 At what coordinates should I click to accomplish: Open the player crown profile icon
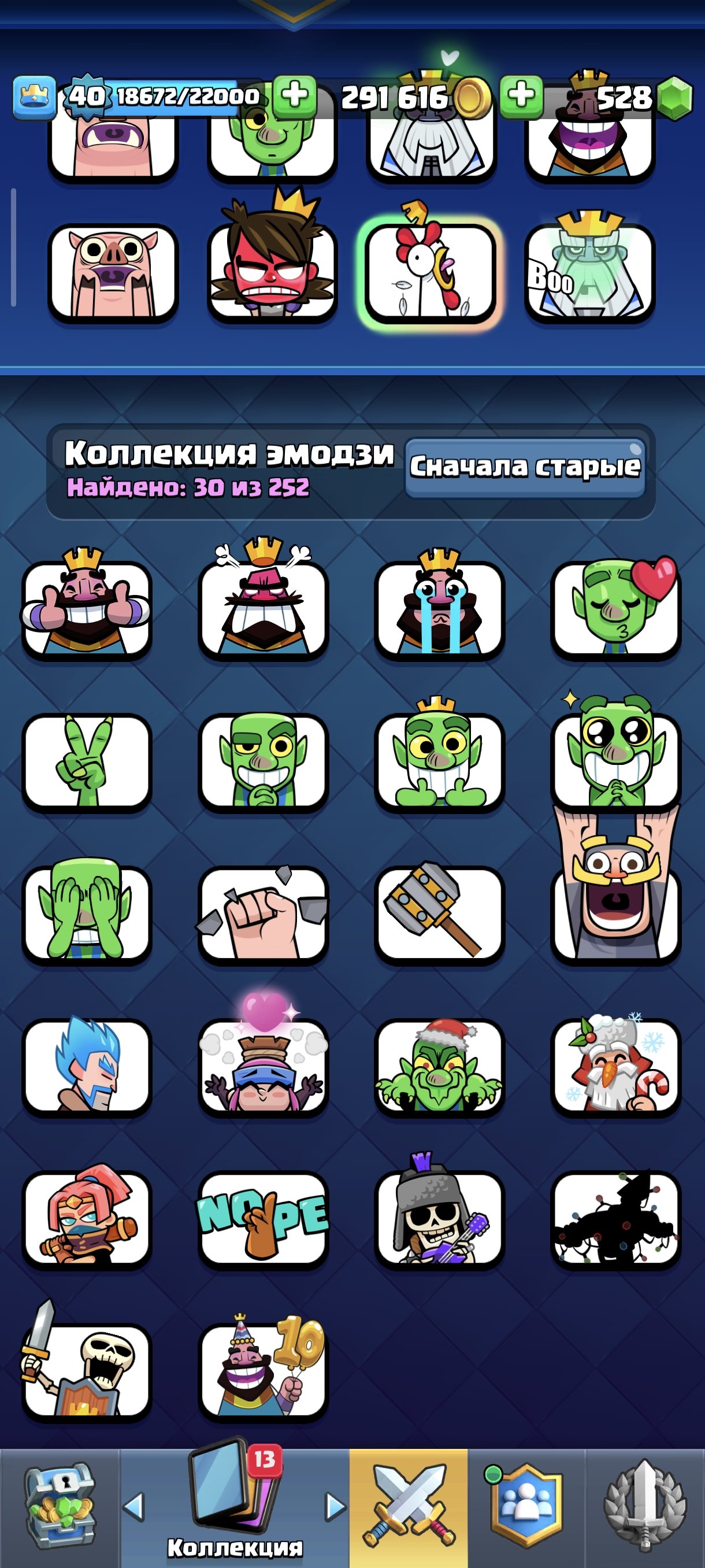coord(34,97)
